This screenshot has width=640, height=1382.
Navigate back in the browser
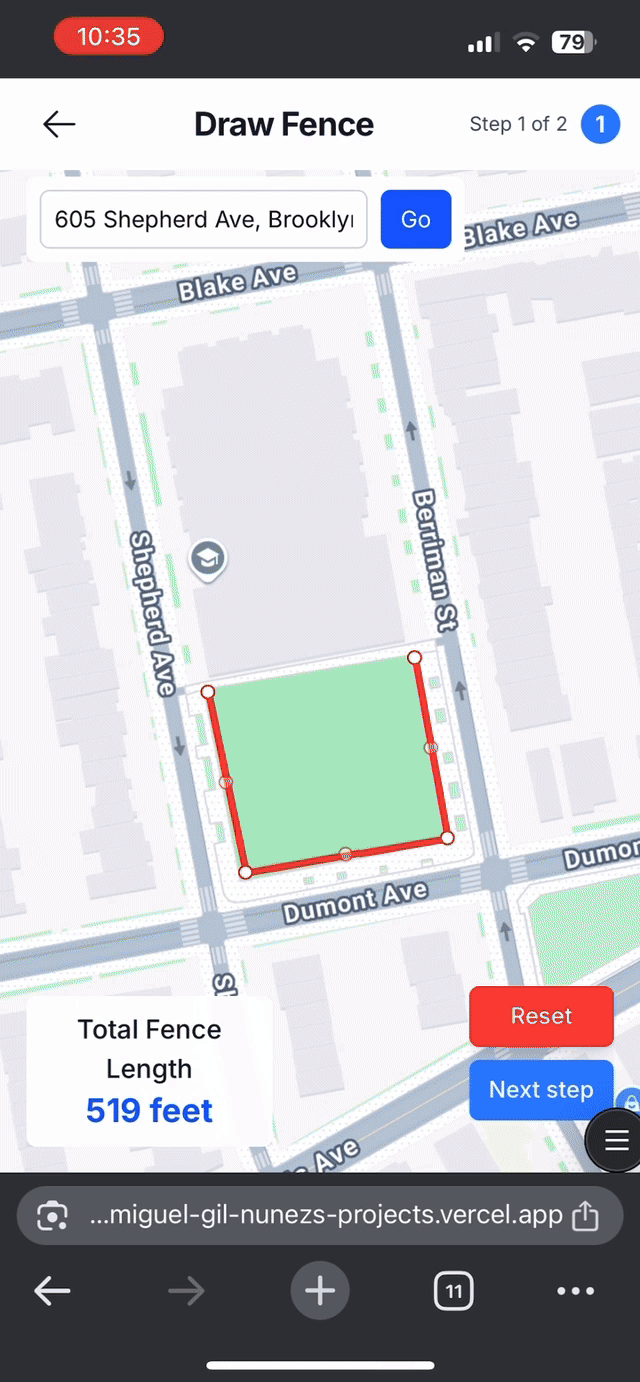(52, 1291)
